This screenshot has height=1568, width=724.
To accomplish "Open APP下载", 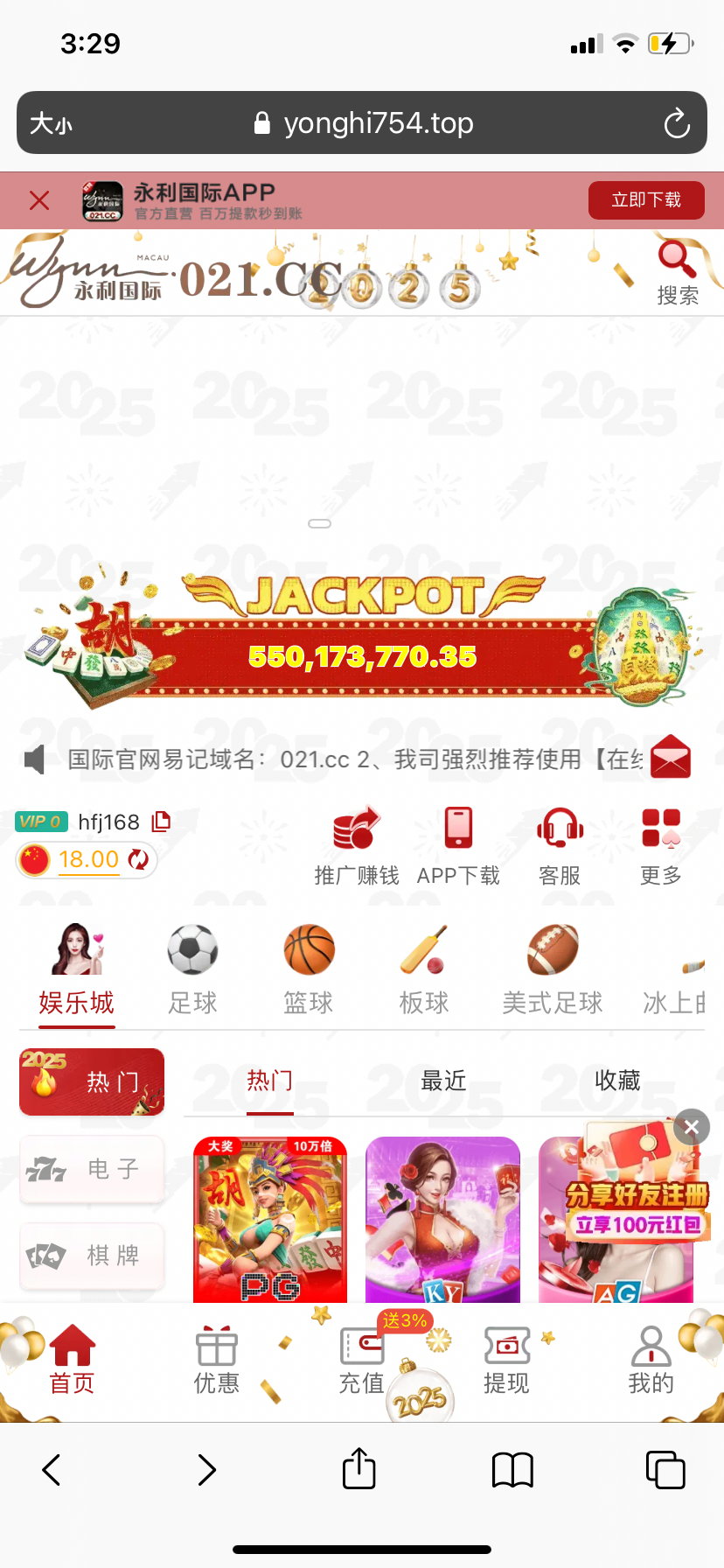I will tap(458, 845).
